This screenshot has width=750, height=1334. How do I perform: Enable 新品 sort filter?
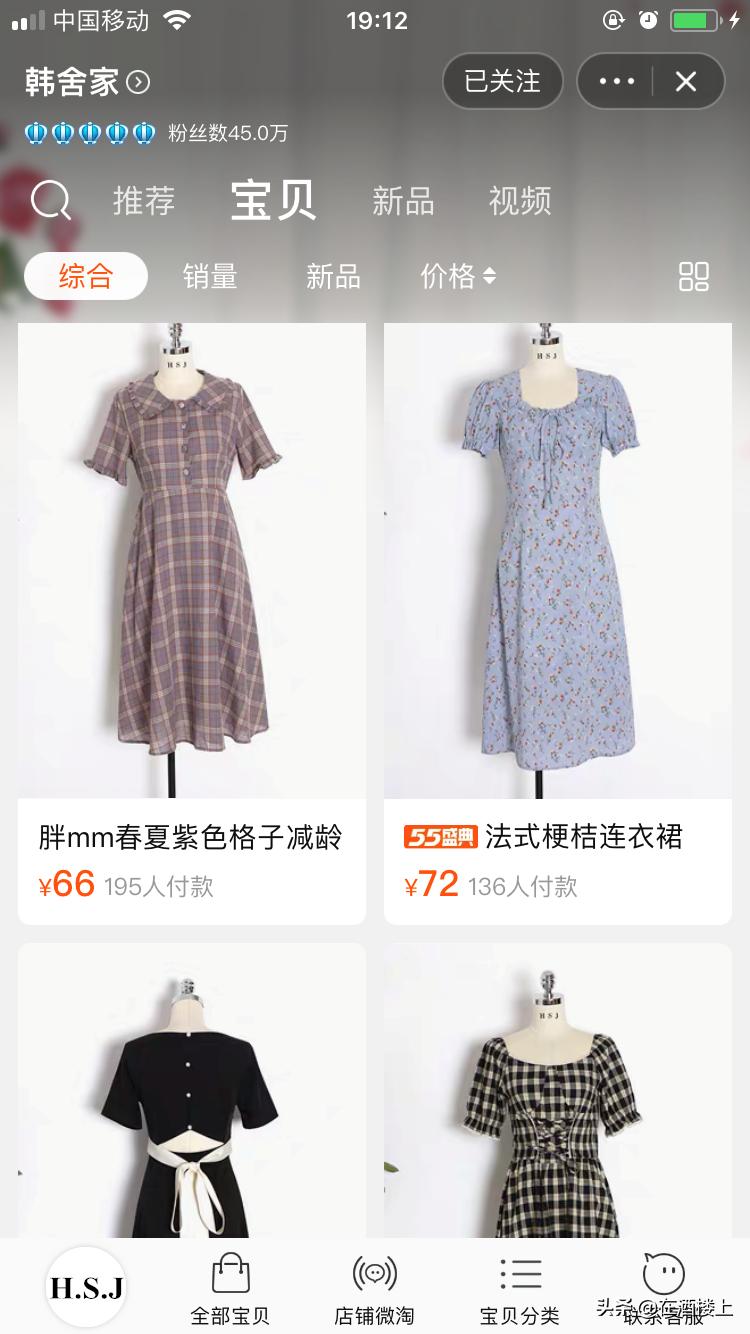[332, 277]
